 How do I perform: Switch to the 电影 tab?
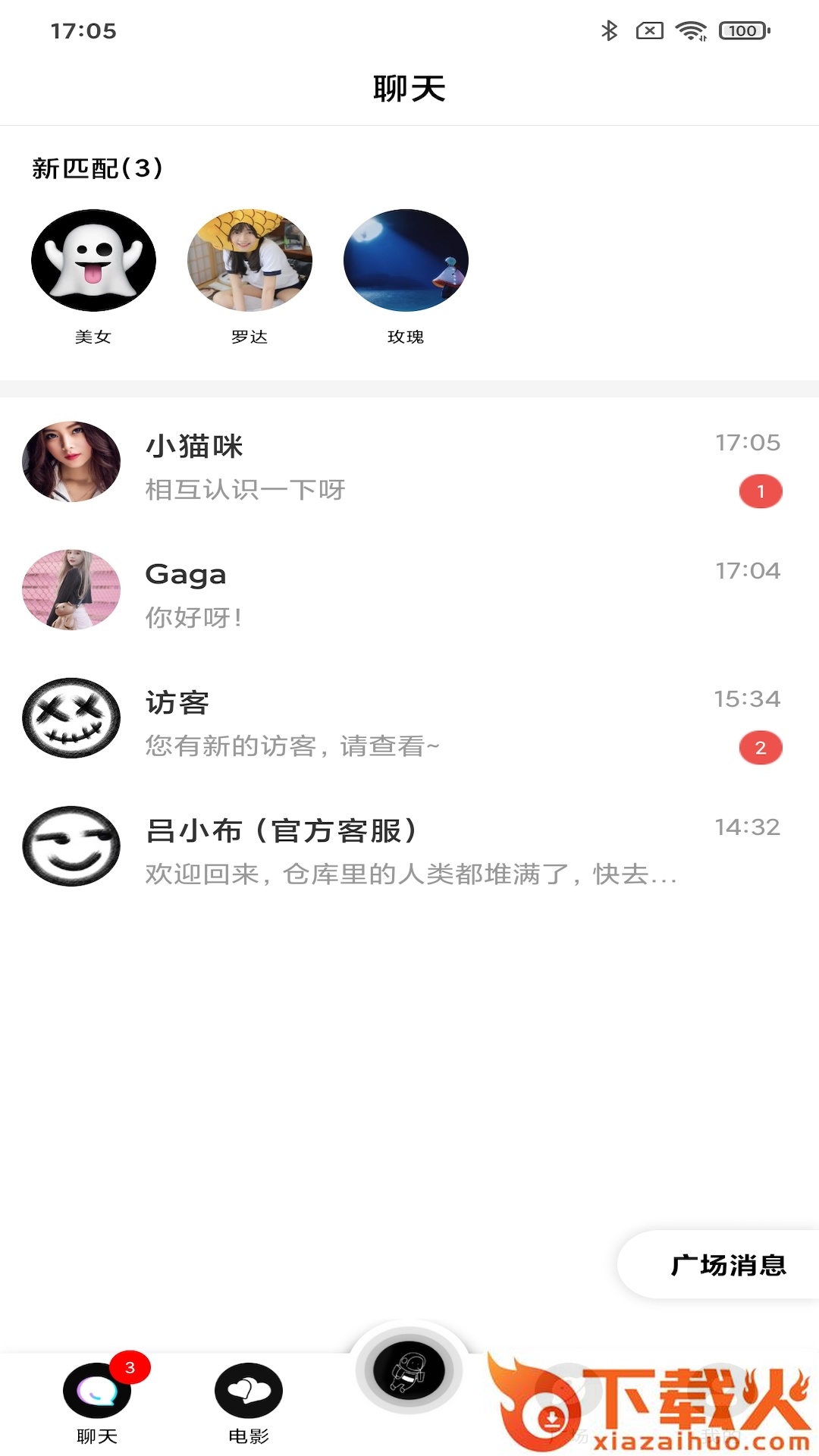(249, 1401)
